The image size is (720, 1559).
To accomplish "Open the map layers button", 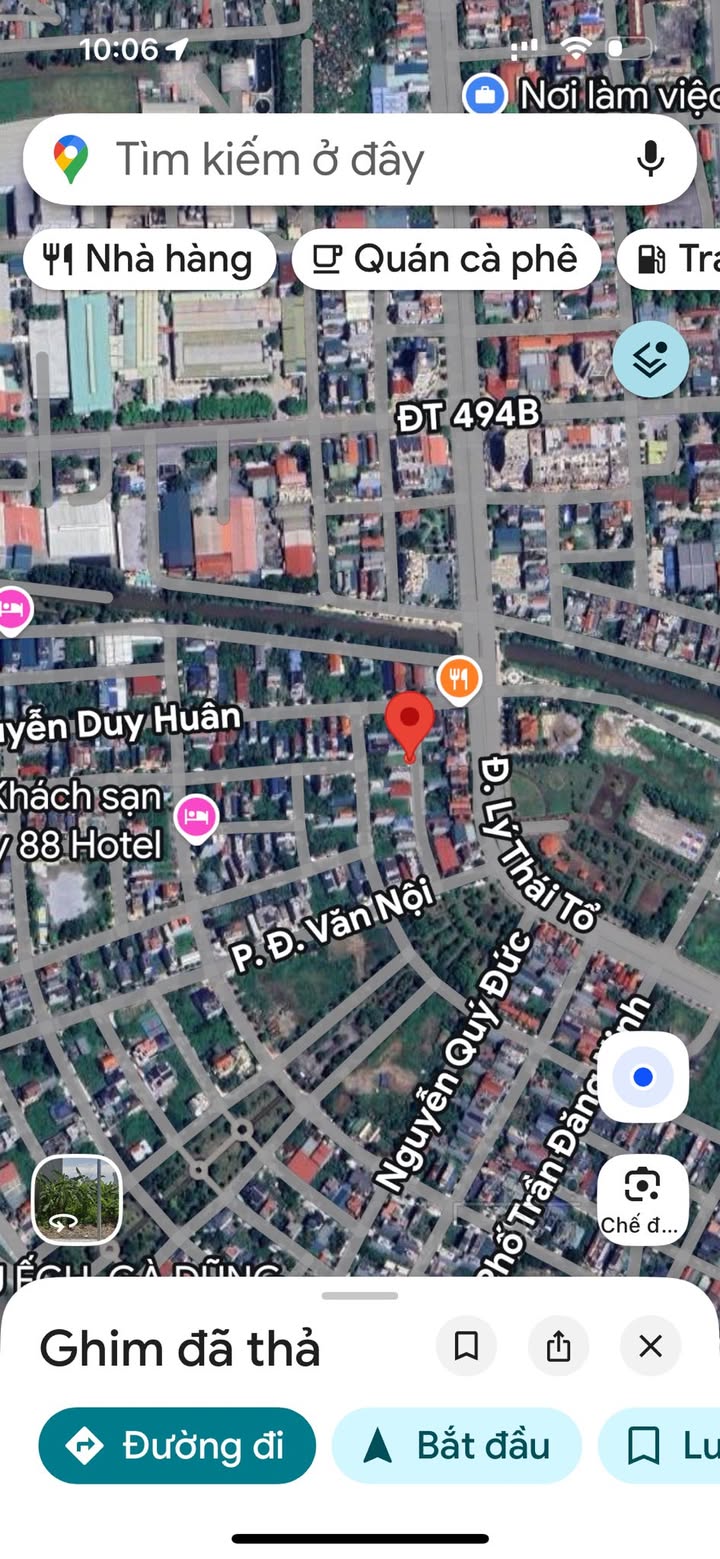I will [651, 360].
